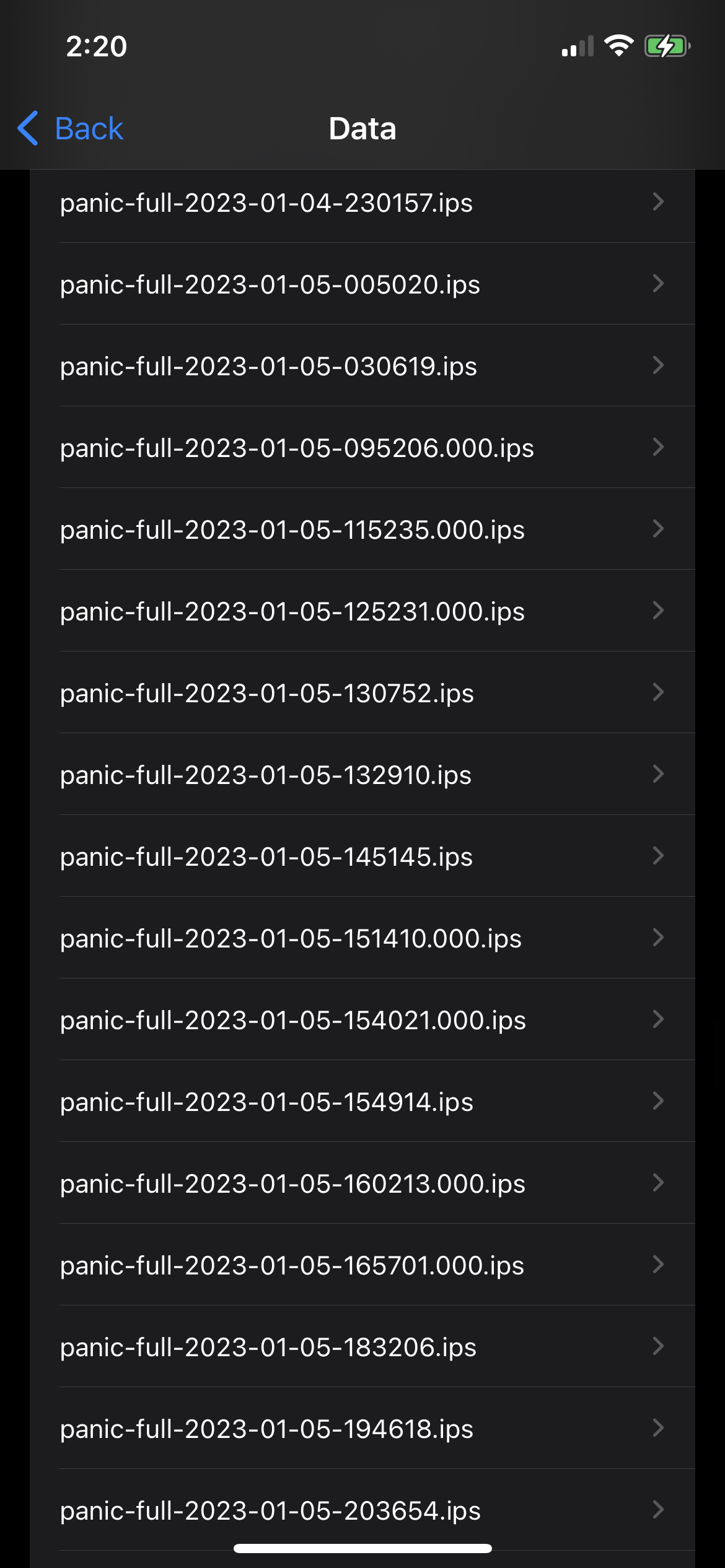Image resolution: width=725 pixels, height=1568 pixels.
Task: Select the Data title header
Action: [362, 128]
